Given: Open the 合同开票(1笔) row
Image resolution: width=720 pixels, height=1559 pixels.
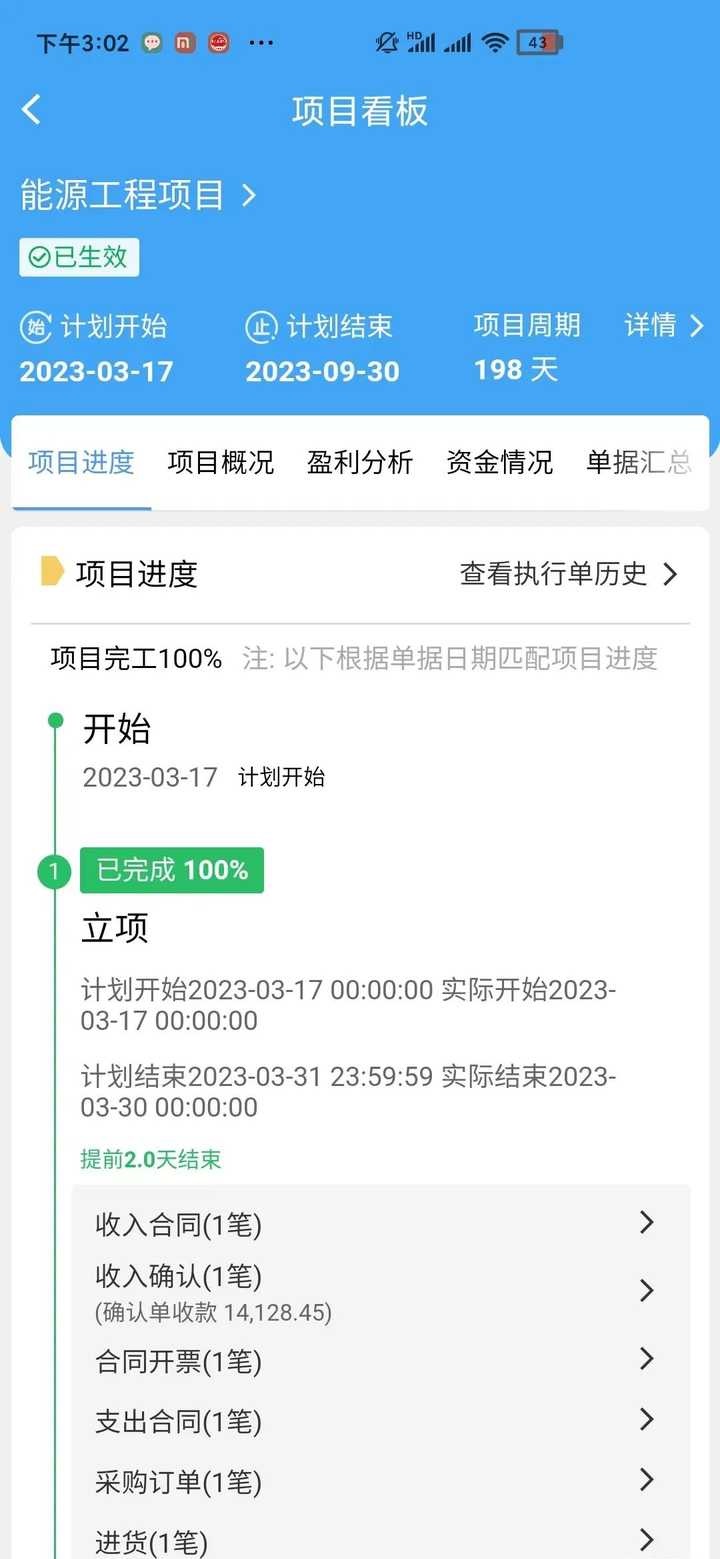Looking at the screenshot, I should click(x=380, y=1361).
